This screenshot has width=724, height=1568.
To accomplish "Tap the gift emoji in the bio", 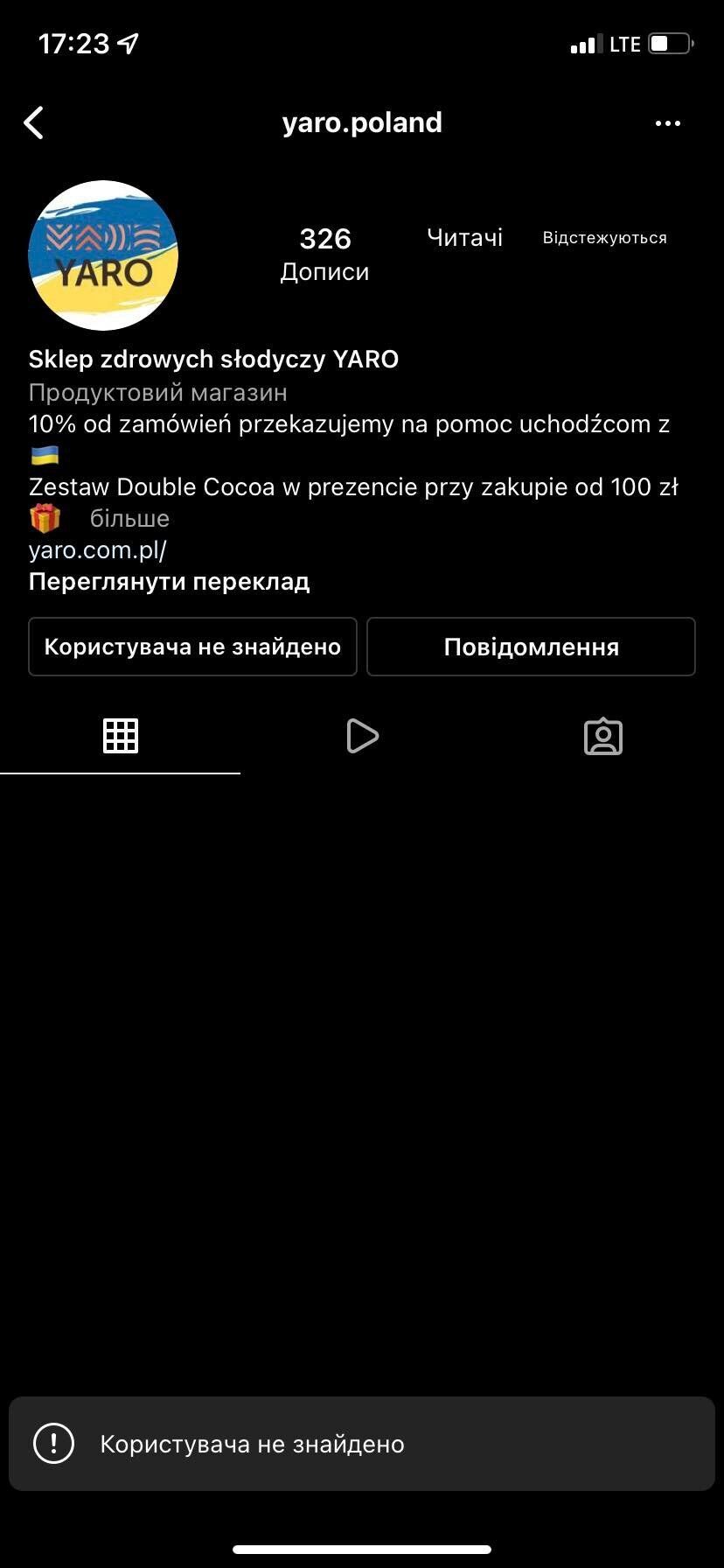I will point(45,517).
